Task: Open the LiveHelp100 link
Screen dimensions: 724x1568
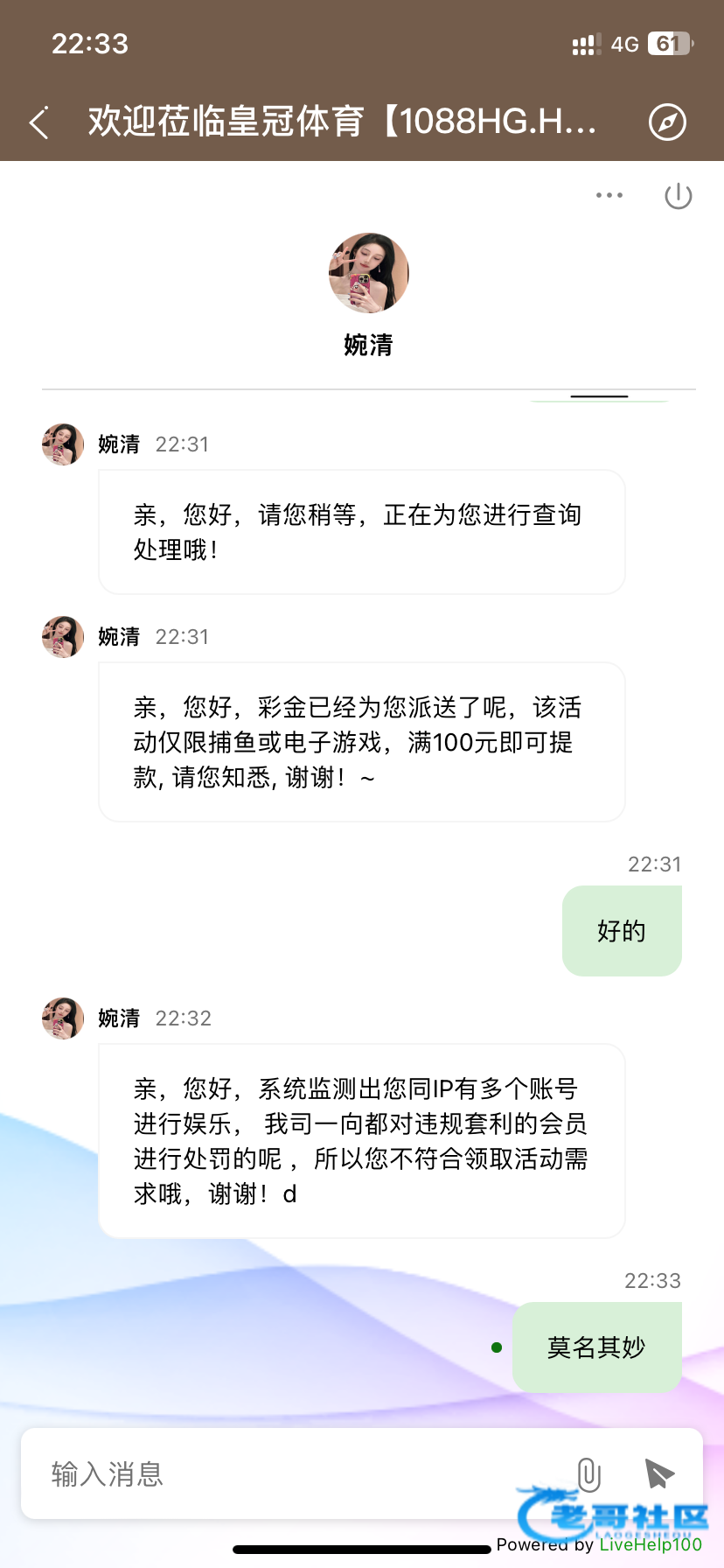Action: (x=651, y=1544)
